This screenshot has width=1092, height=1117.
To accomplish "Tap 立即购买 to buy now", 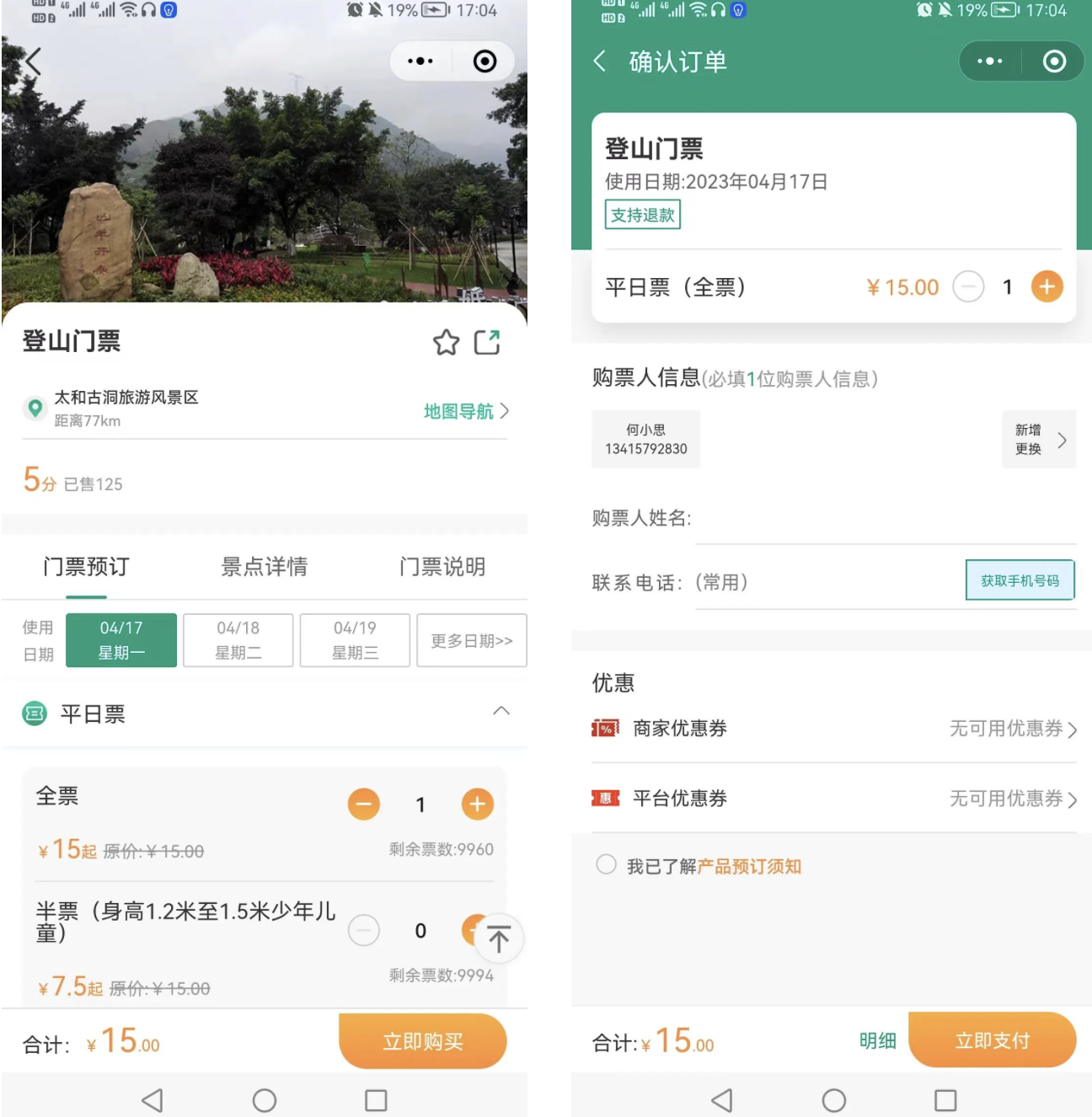I will 422,1041.
